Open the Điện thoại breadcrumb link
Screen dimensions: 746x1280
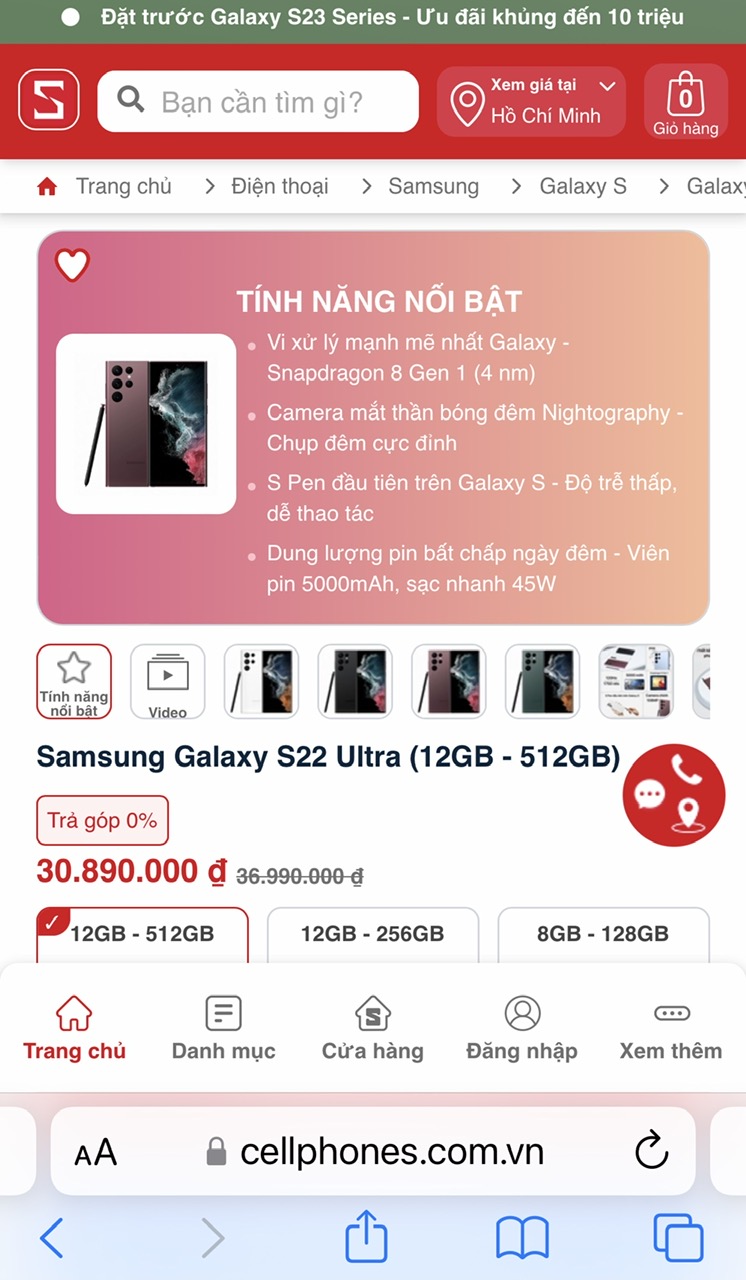click(279, 186)
